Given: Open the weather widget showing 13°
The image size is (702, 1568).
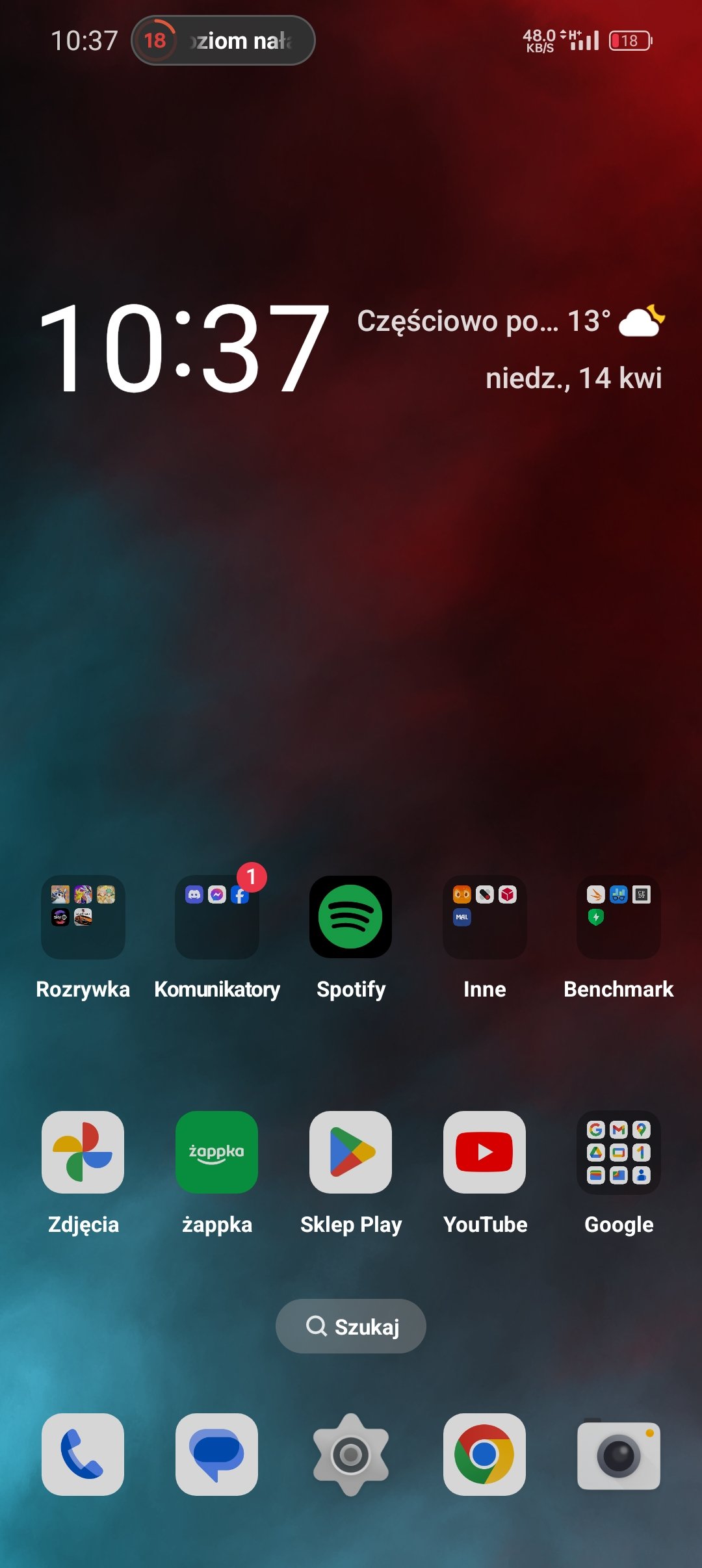Looking at the screenshot, I should tap(511, 321).
